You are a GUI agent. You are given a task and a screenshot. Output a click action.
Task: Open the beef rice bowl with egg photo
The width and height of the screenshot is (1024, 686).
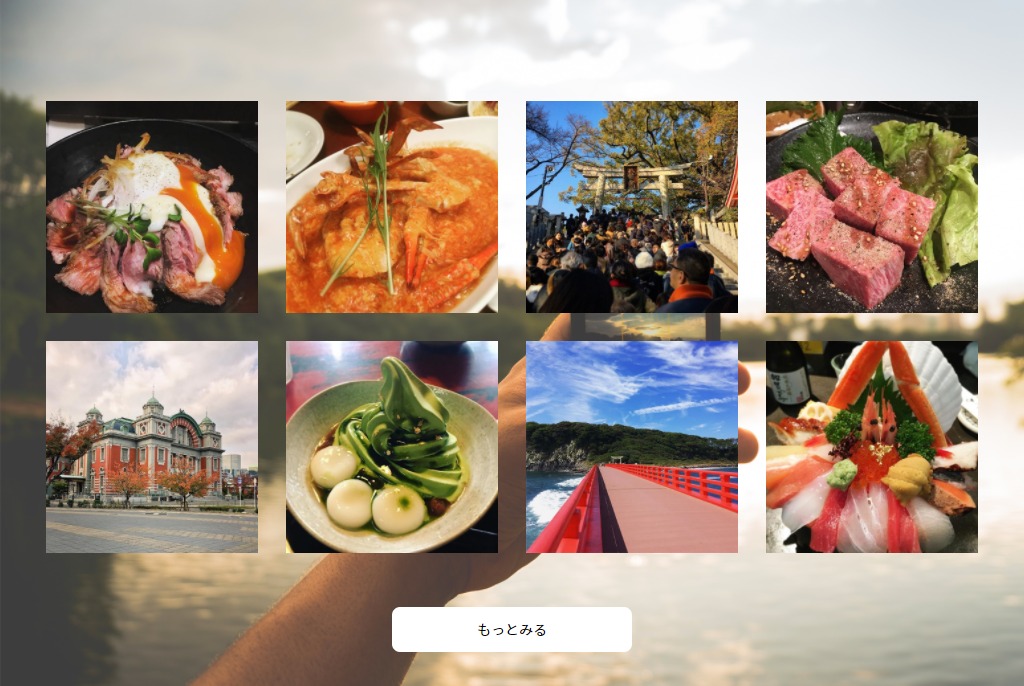click(x=152, y=207)
